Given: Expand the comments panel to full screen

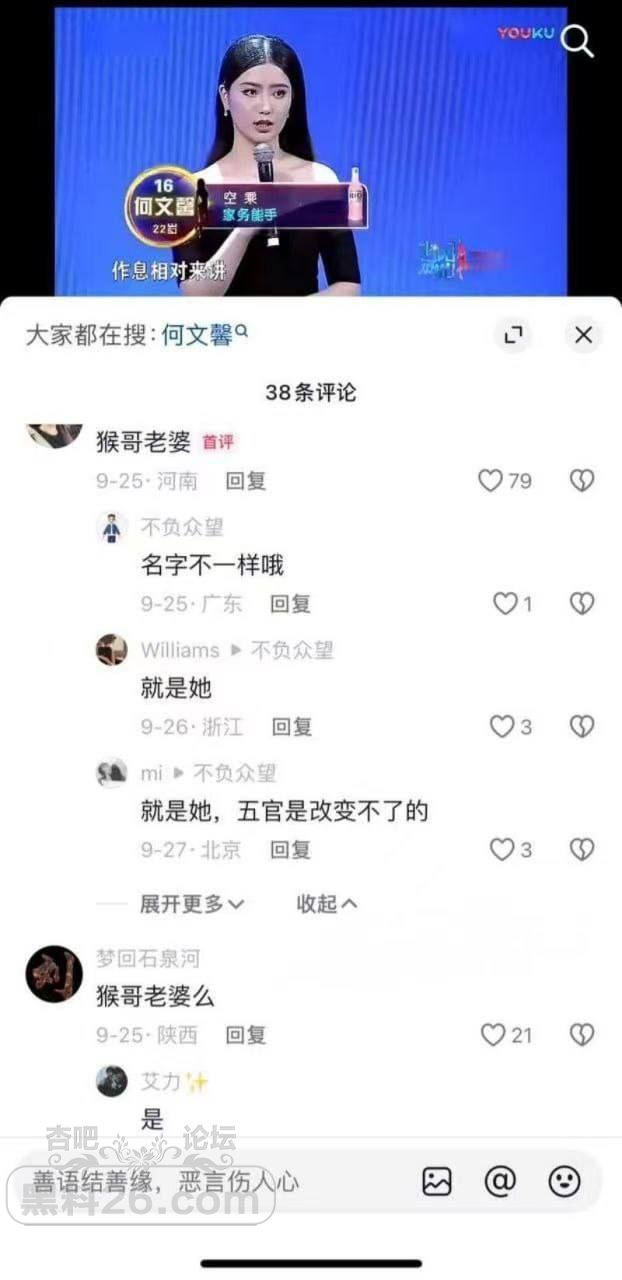Looking at the screenshot, I should pos(514,335).
